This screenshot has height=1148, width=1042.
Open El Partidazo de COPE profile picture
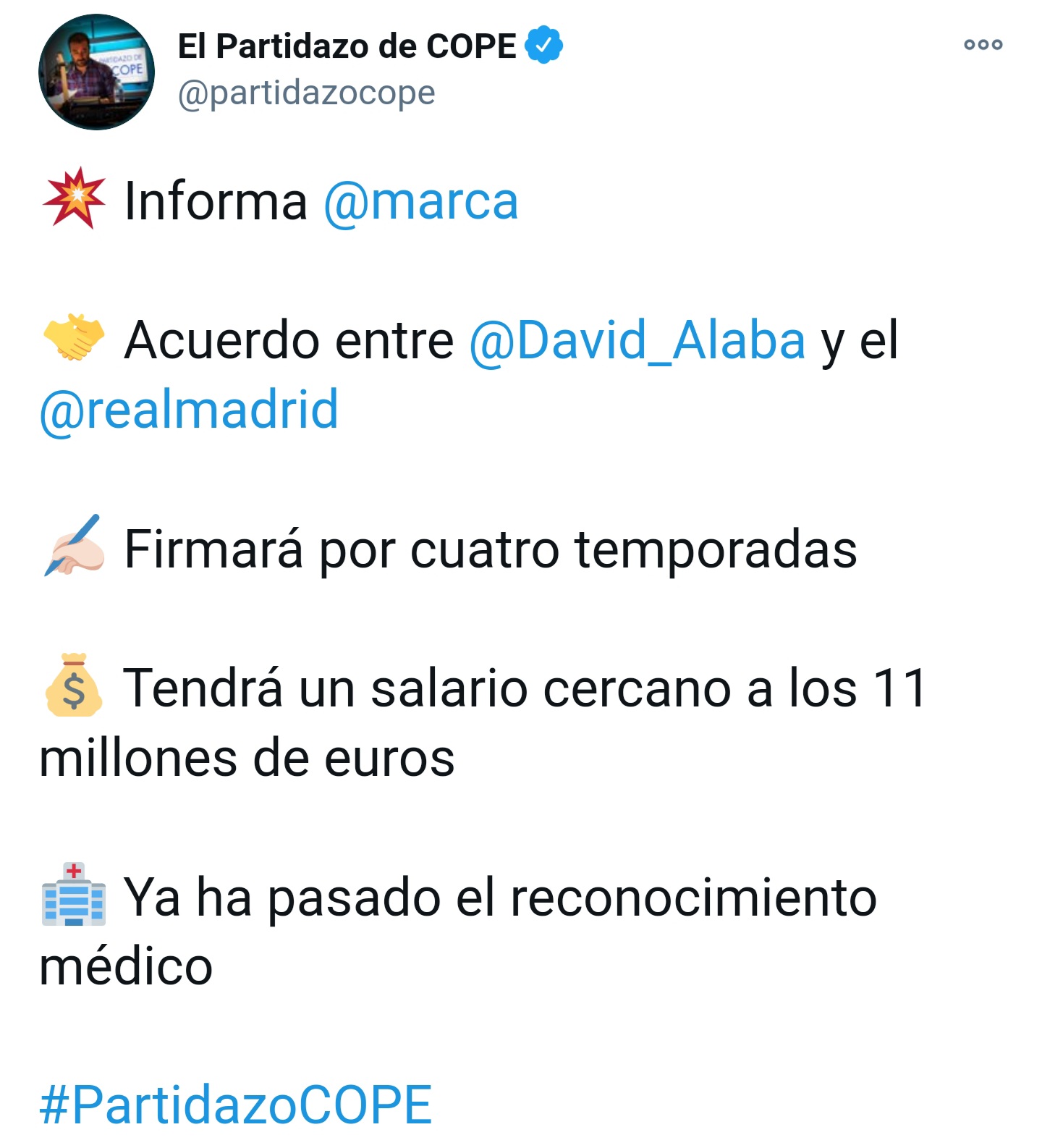(x=96, y=72)
